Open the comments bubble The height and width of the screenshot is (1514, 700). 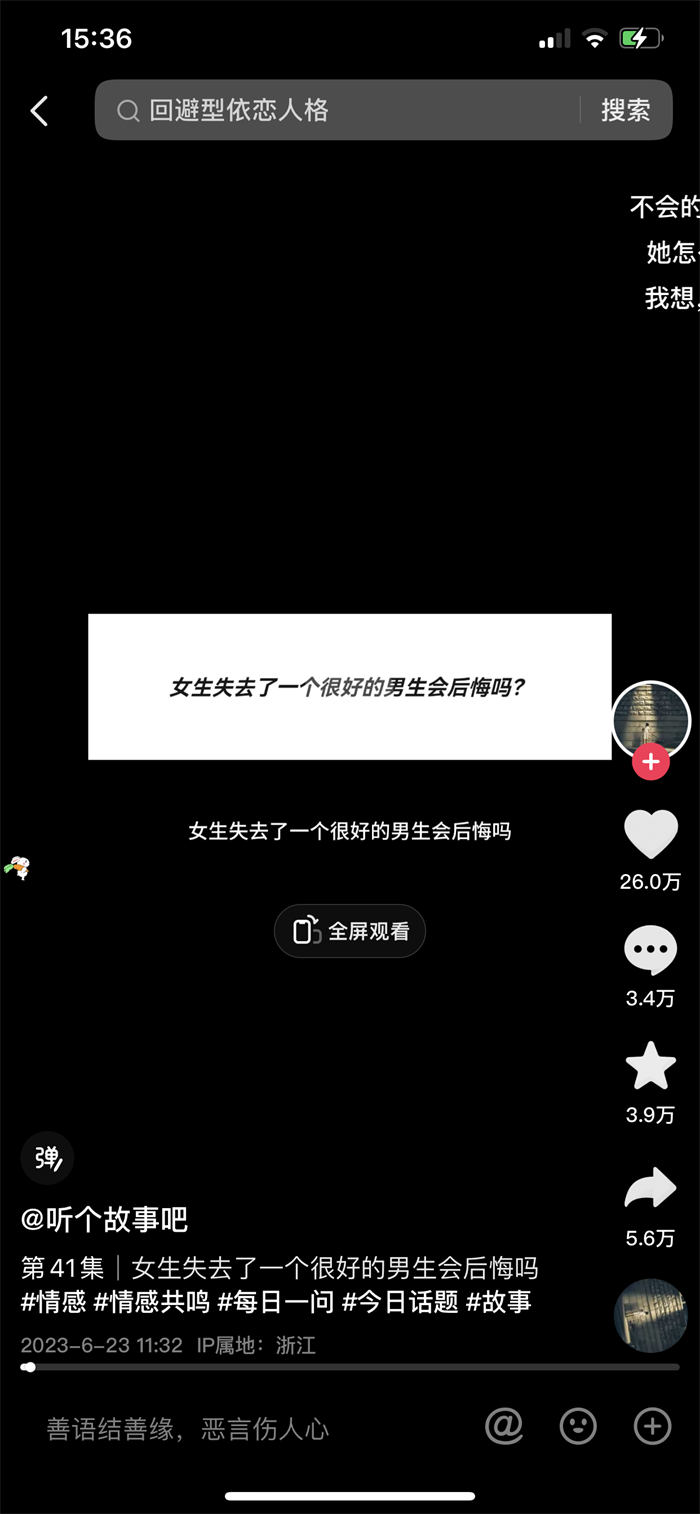coord(651,950)
